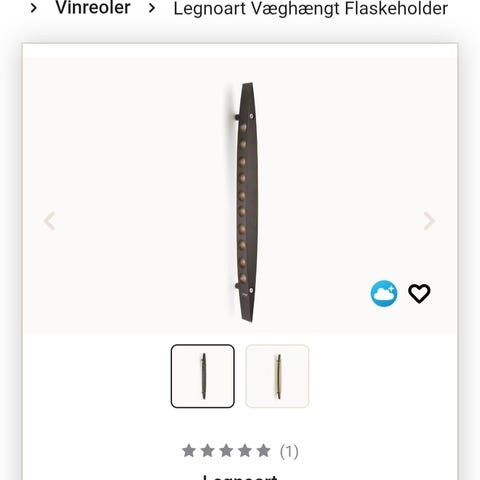Tap the blue cloud plus icon
The width and height of the screenshot is (480, 480).
pos(384,293)
